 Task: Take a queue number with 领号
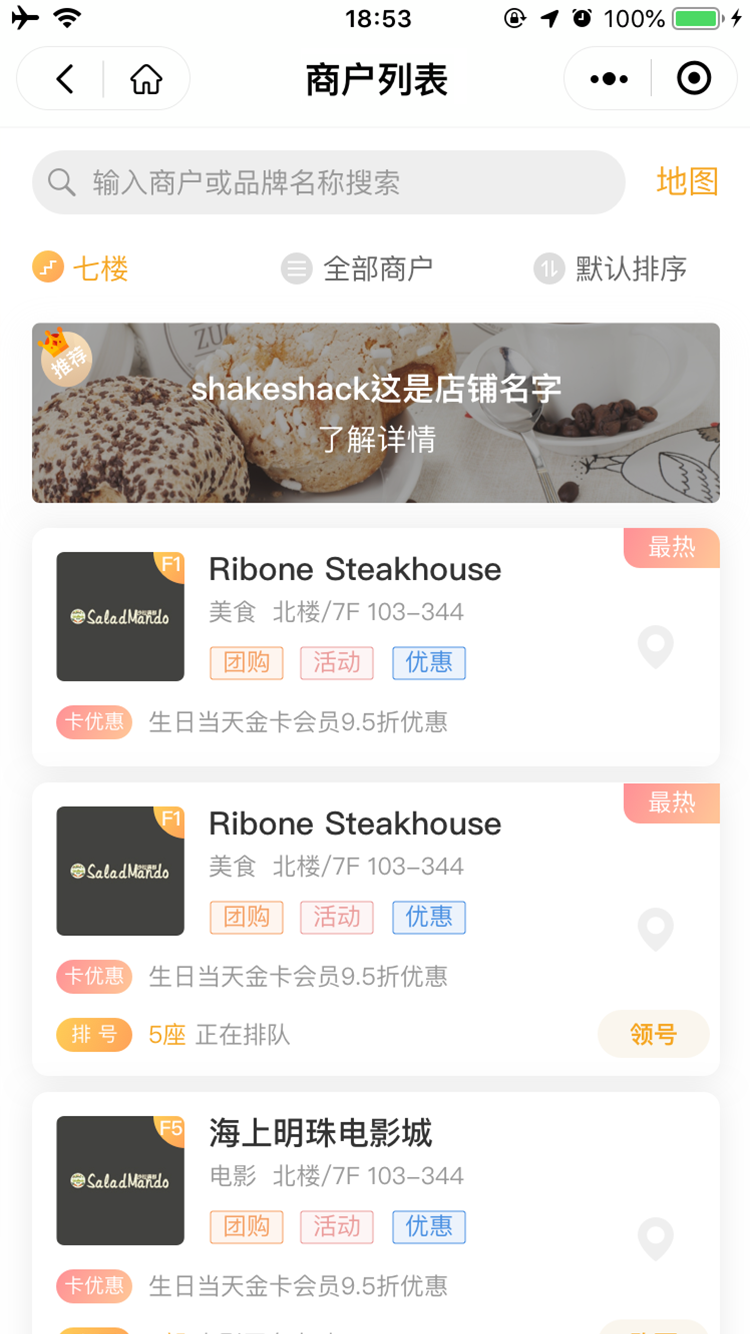tap(653, 1034)
